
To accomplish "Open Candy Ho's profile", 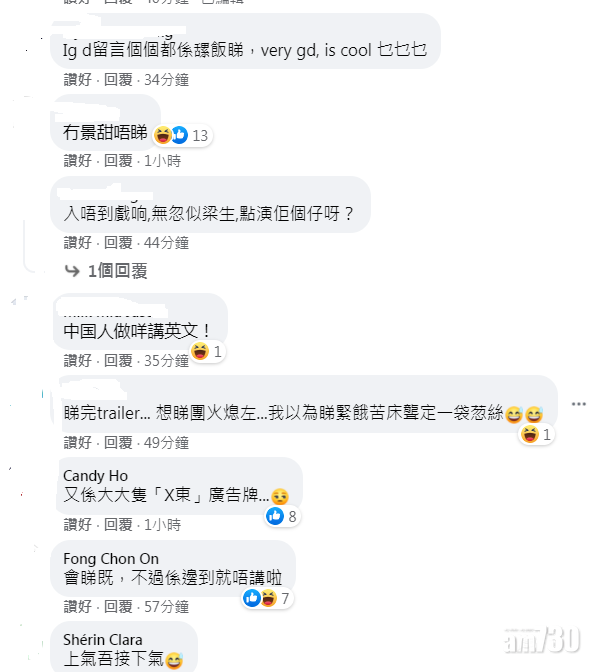I will (x=96, y=475).
